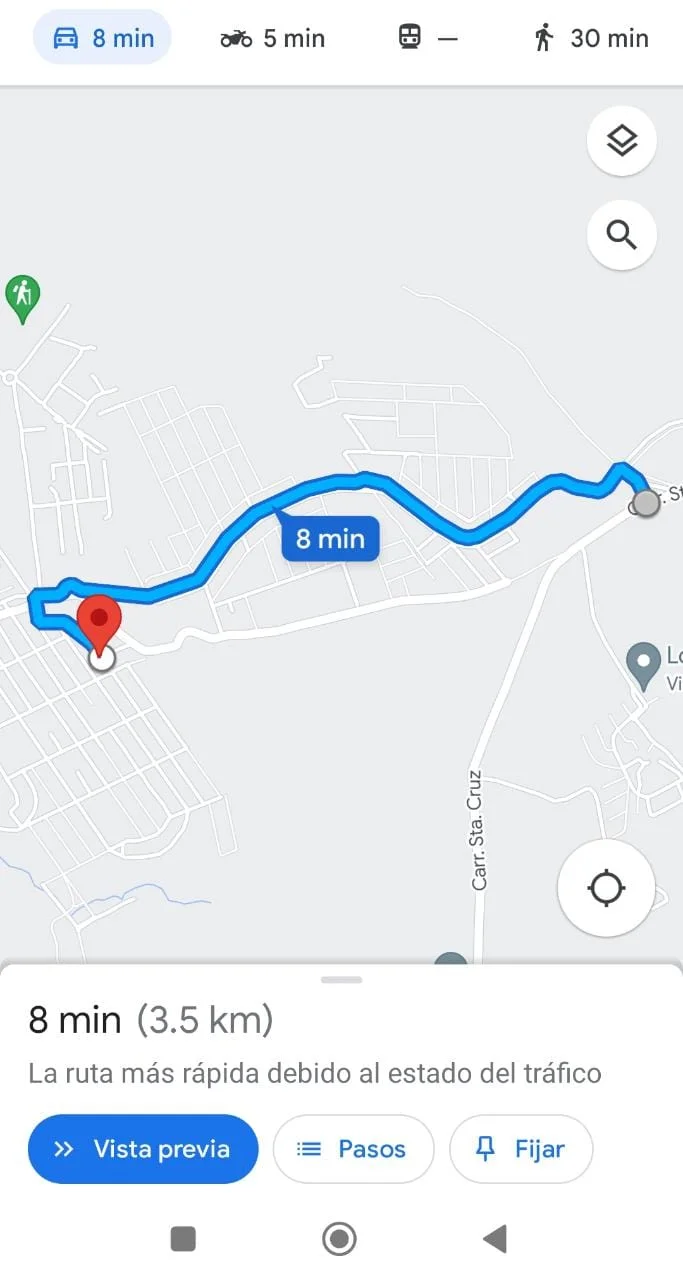Screen dimensions: 683x1280
Task: Tap the red destination pin
Action: point(100,622)
